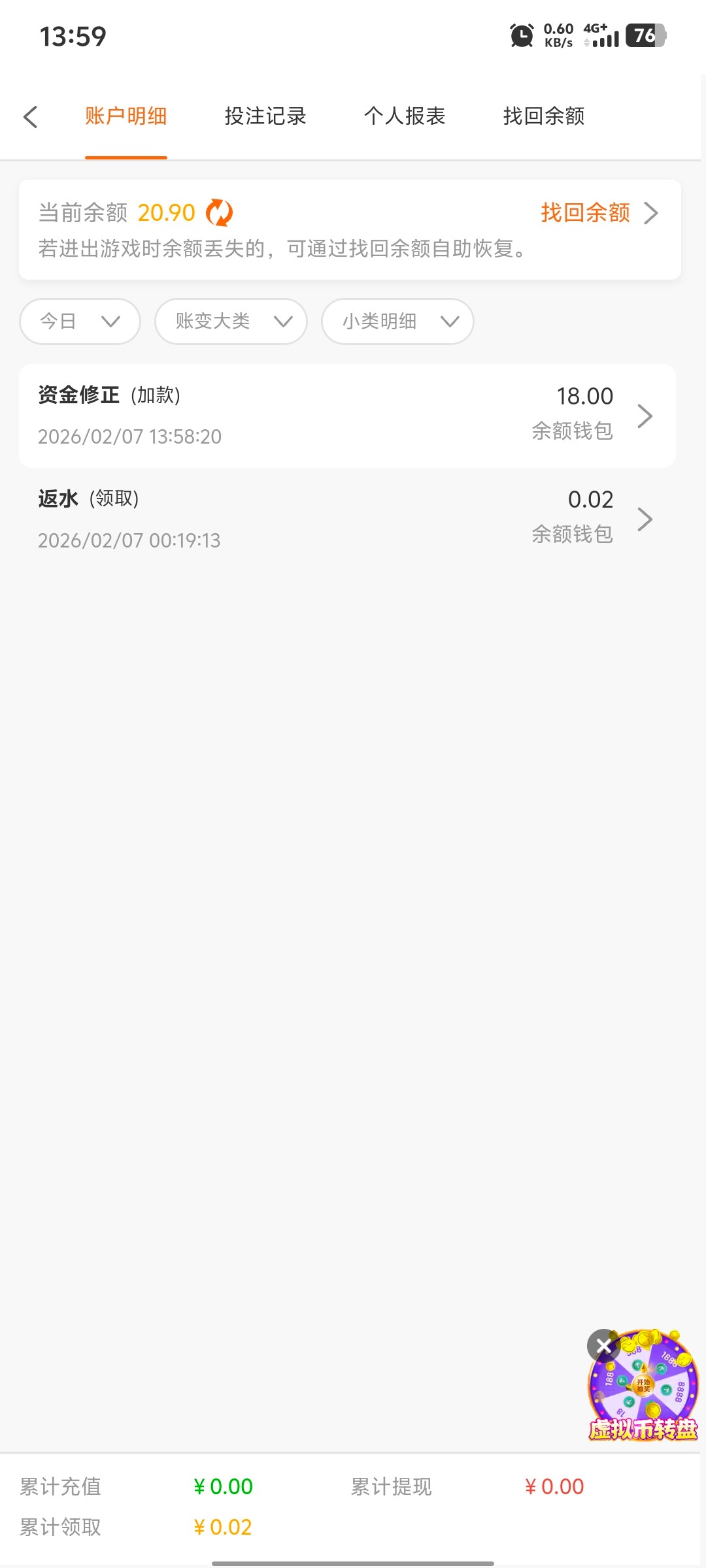Expand the 小类明细 filter
706x1568 pixels.
tap(397, 321)
